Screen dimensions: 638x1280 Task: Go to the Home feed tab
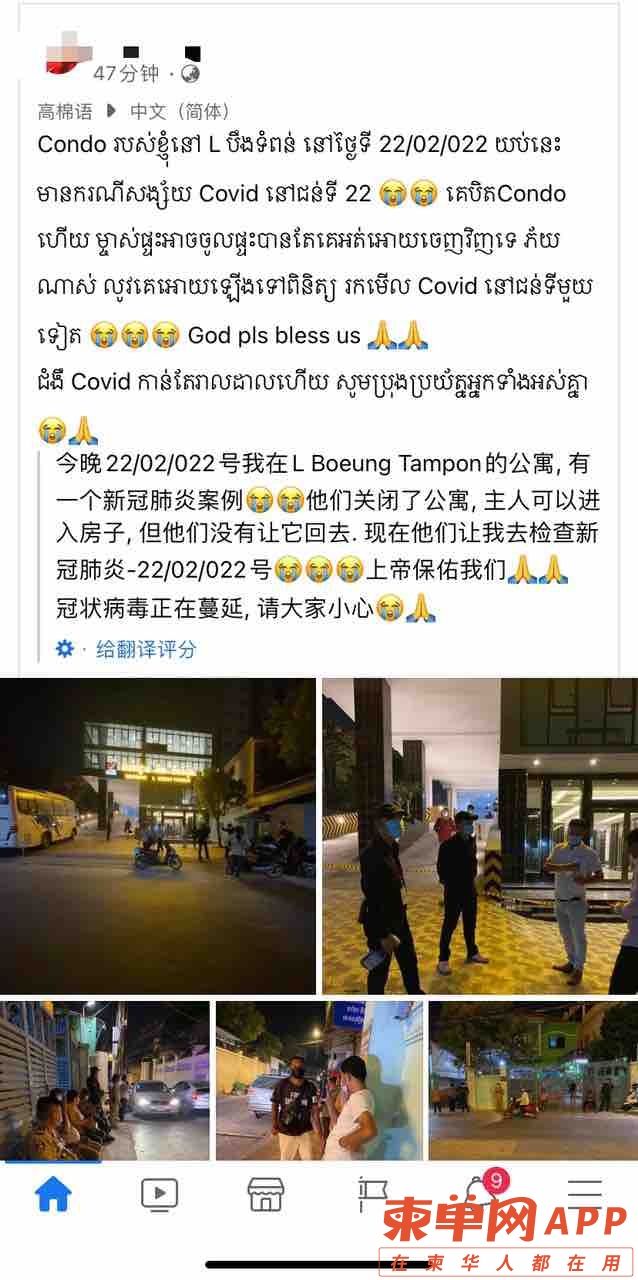click(x=53, y=1194)
